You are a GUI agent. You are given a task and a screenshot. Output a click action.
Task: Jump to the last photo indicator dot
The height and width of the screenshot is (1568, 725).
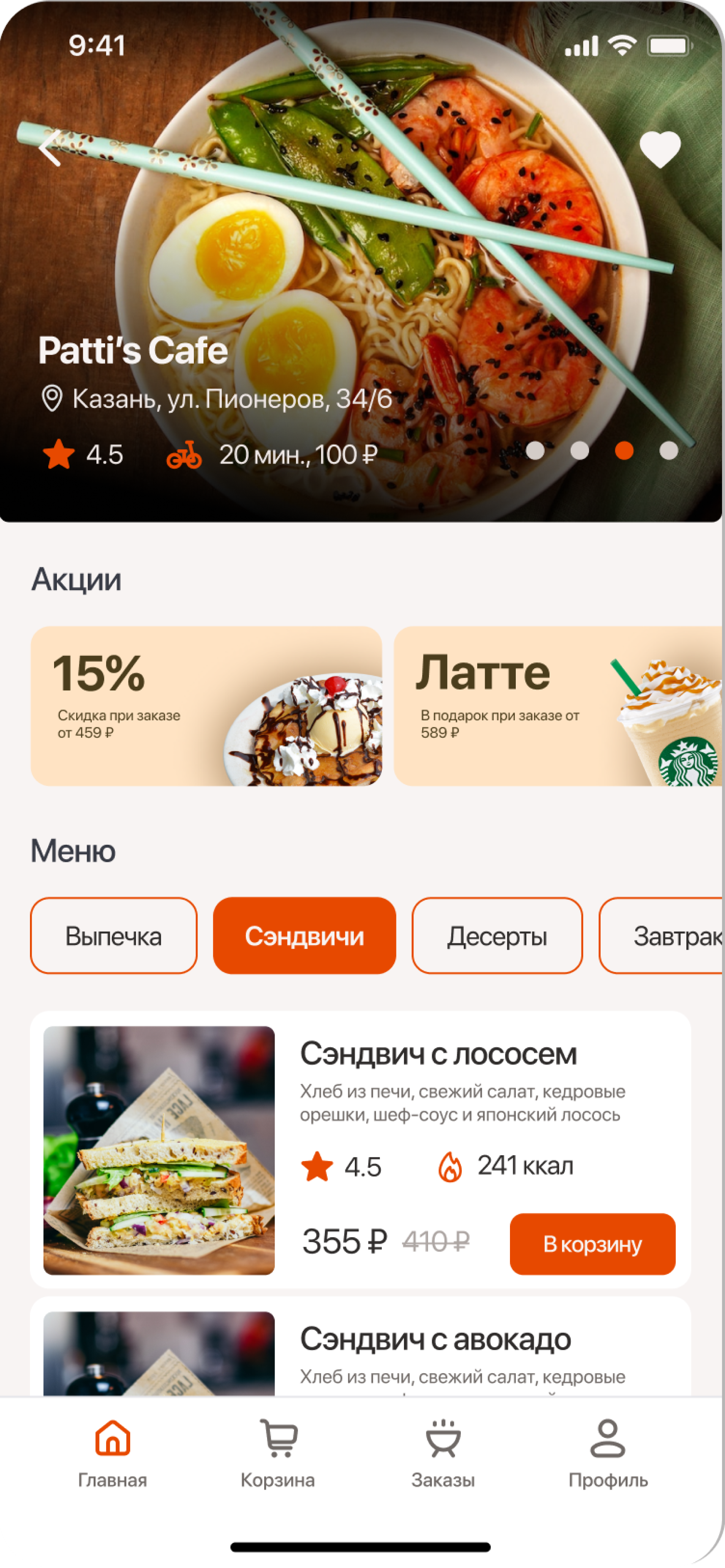point(668,450)
